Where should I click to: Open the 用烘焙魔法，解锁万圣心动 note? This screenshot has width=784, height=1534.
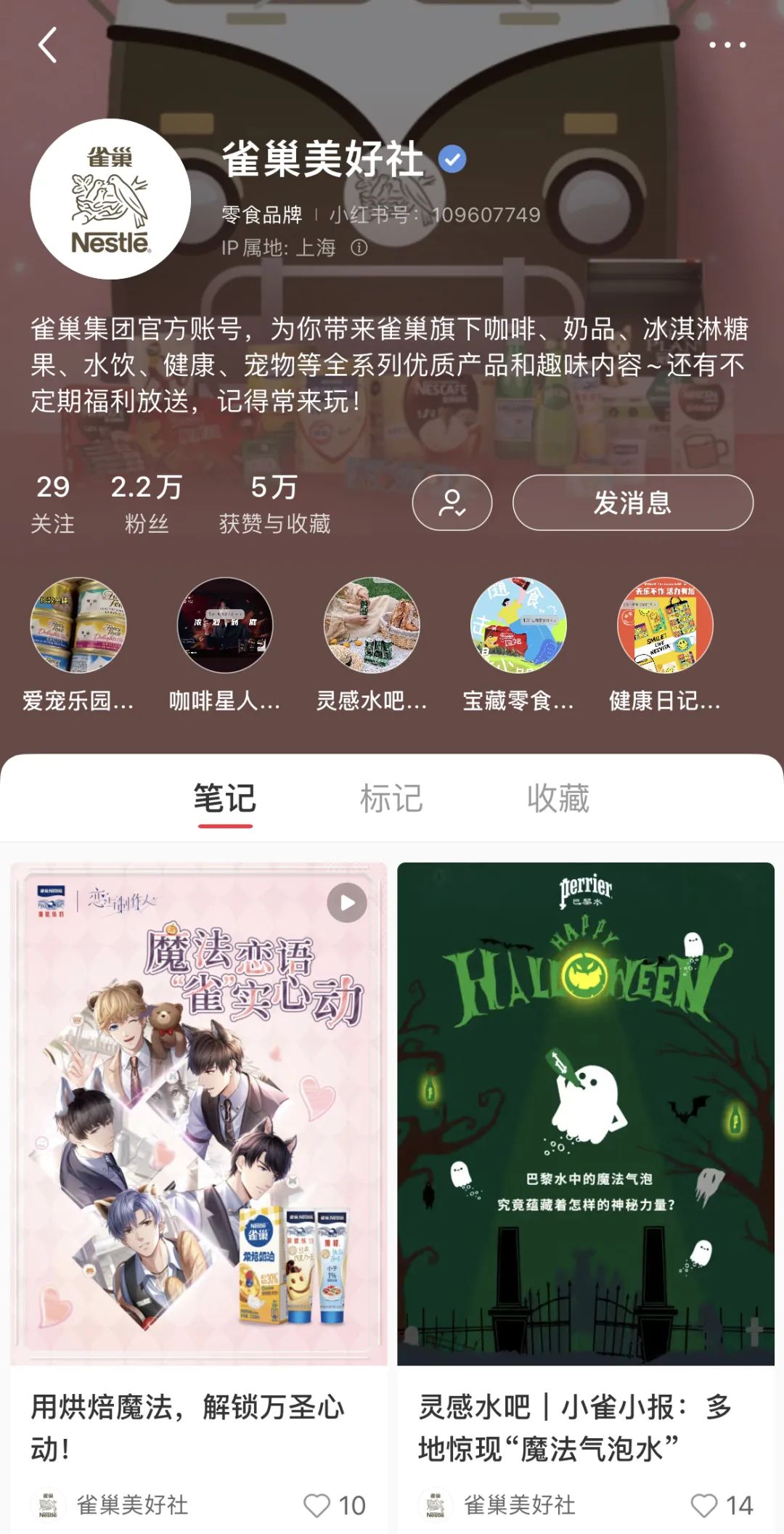[x=198, y=1114]
